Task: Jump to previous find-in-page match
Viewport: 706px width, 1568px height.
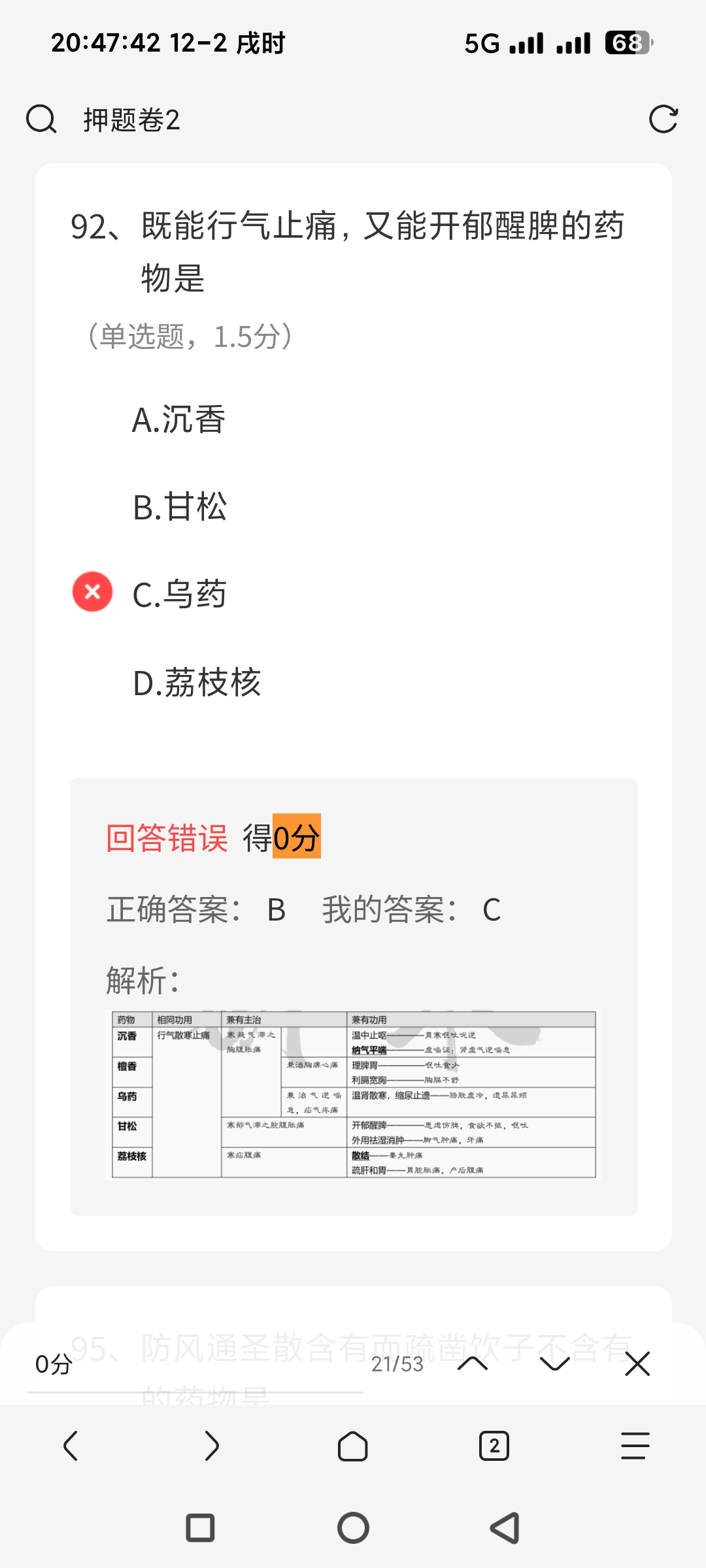Action: pyautogui.click(x=473, y=1364)
